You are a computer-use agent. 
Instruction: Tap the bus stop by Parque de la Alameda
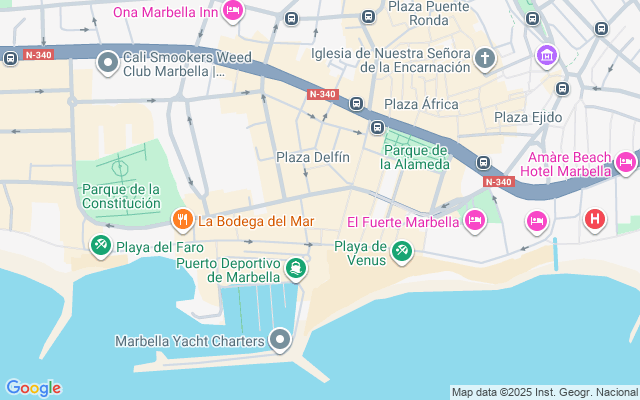[x=379, y=127]
